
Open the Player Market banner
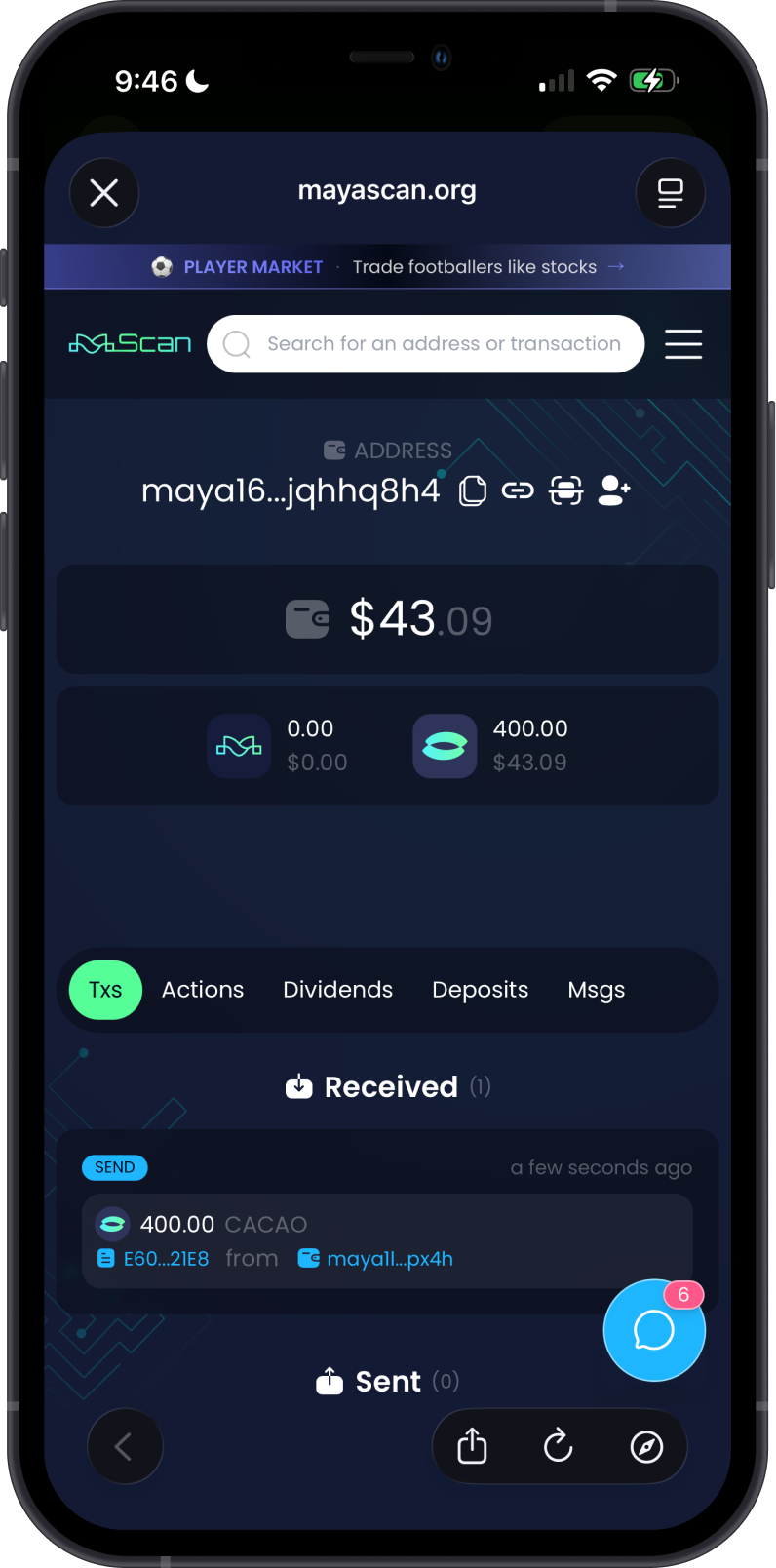pos(387,267)
